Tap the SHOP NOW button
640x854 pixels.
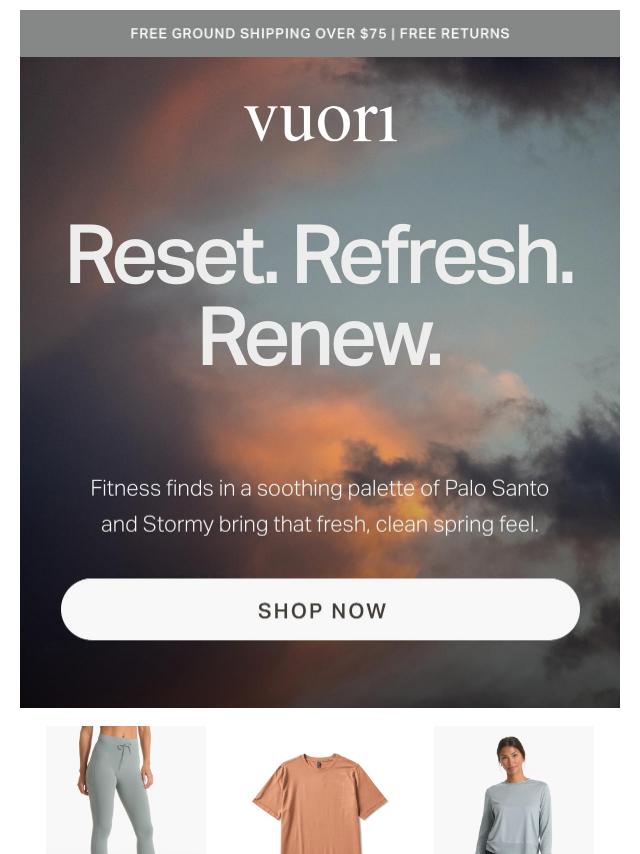click(x=320, y=609)
